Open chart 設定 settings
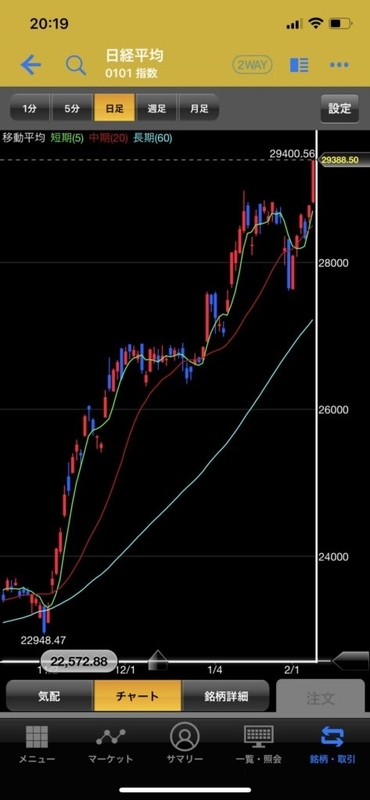This screenshot has width=370, height=800. click(339, 108)
